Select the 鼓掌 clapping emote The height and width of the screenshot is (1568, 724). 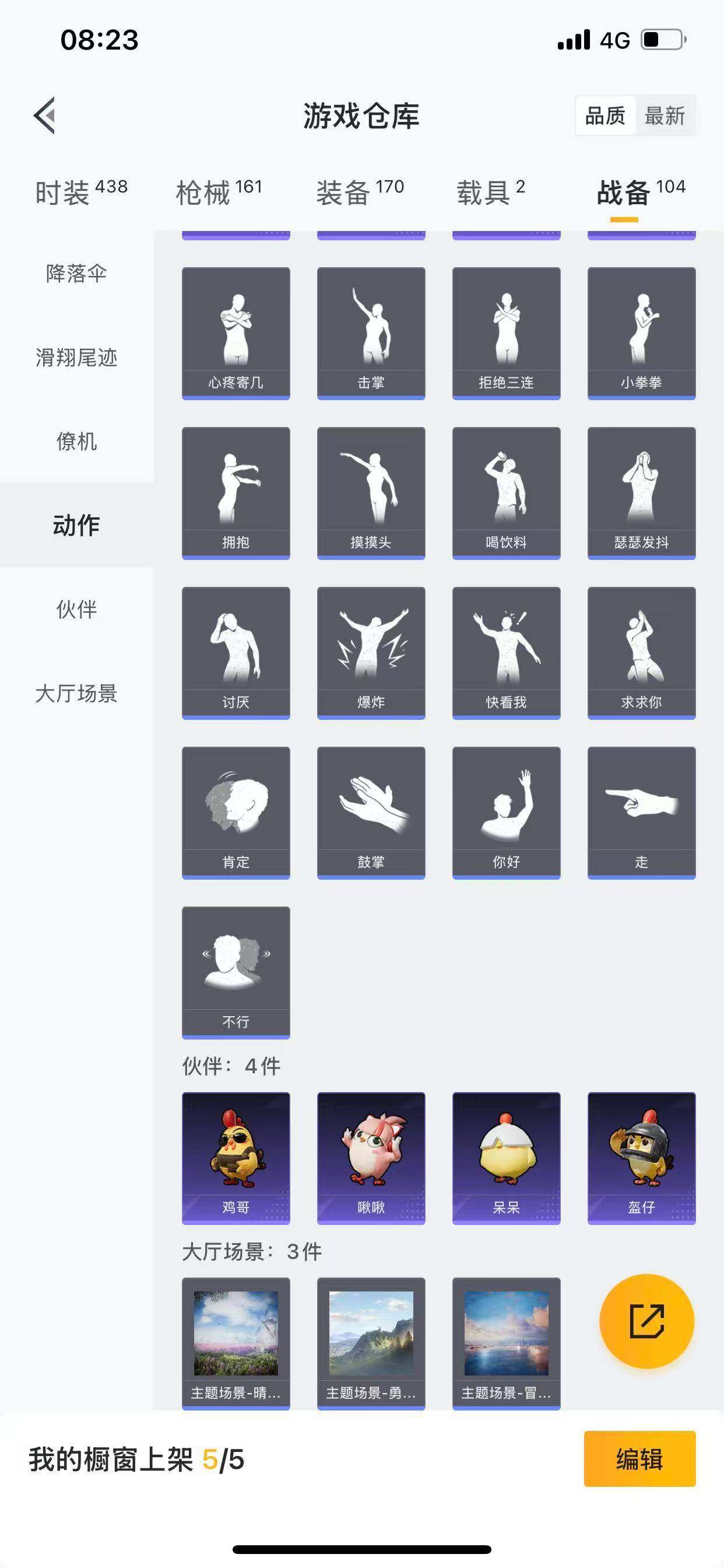[x=370, y=807]
